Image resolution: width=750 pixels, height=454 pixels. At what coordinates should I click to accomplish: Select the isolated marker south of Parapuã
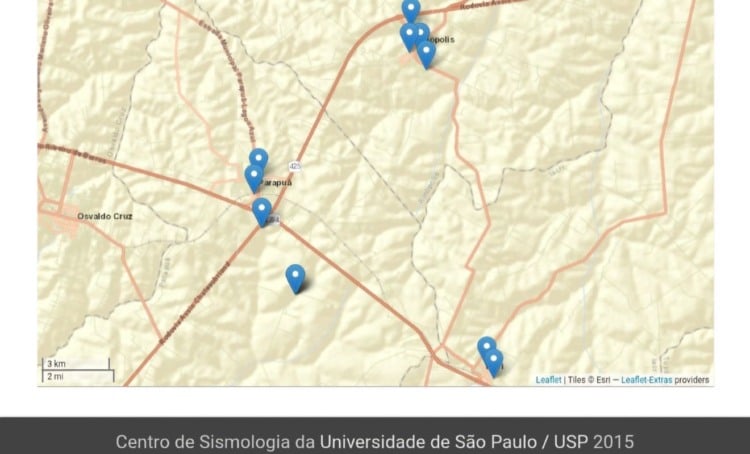296,278
